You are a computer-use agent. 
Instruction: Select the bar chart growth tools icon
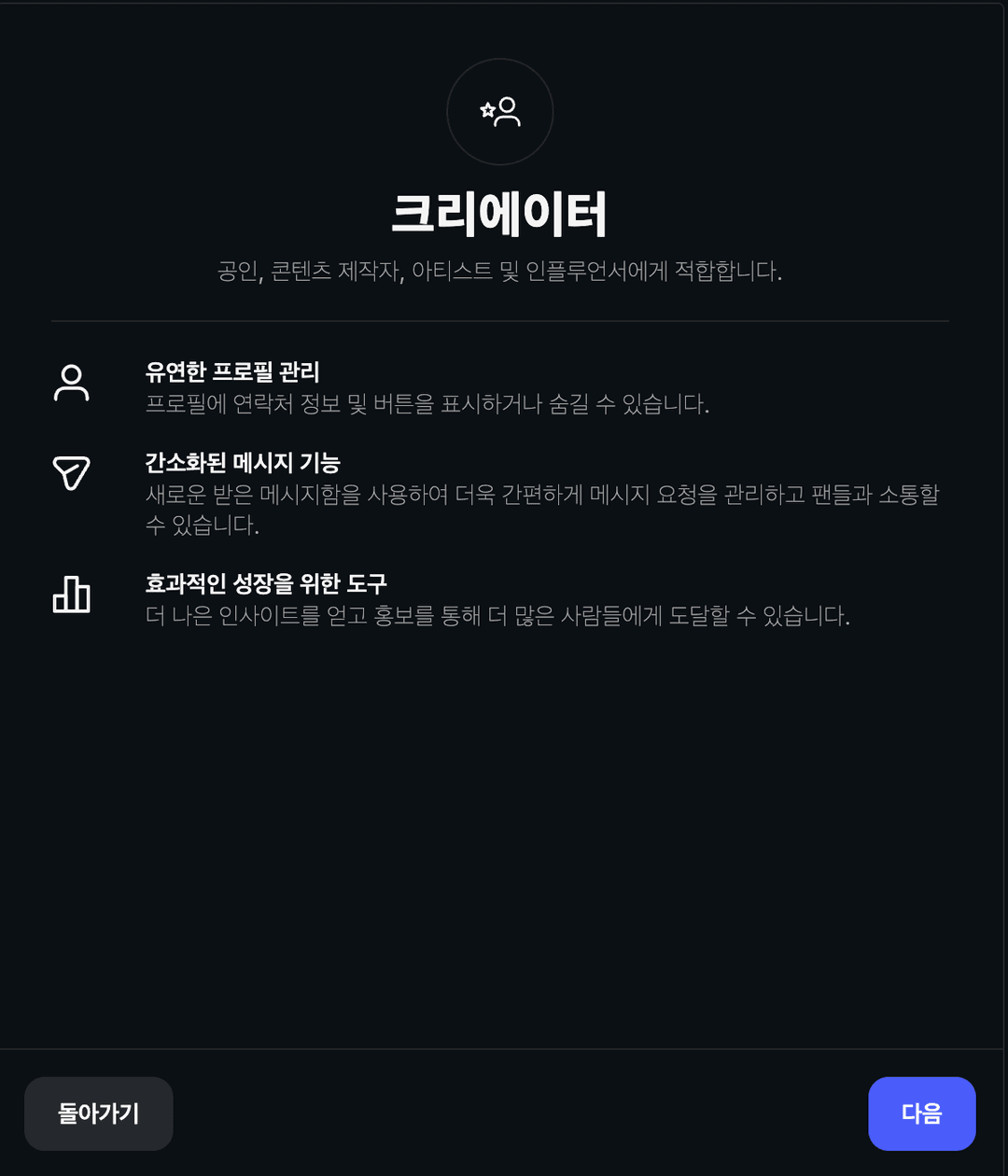point(72,595)
